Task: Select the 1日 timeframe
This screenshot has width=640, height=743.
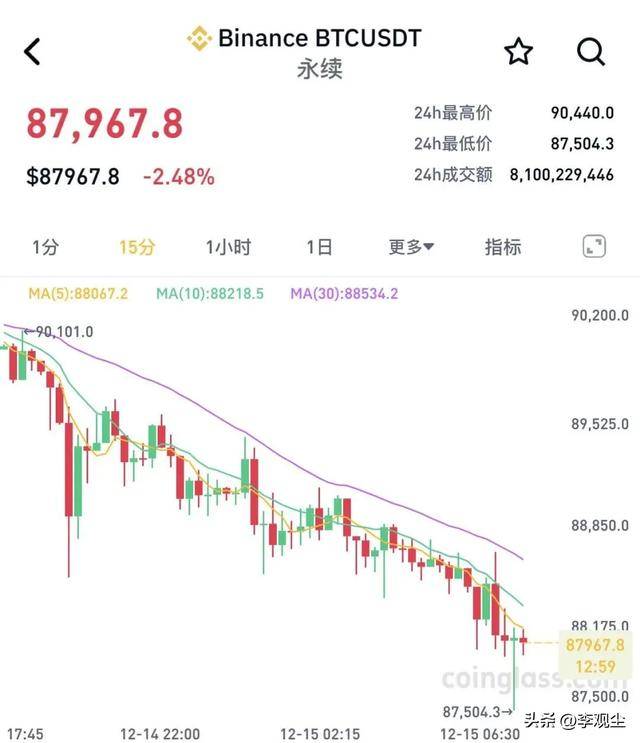Action: pos(319,247)
